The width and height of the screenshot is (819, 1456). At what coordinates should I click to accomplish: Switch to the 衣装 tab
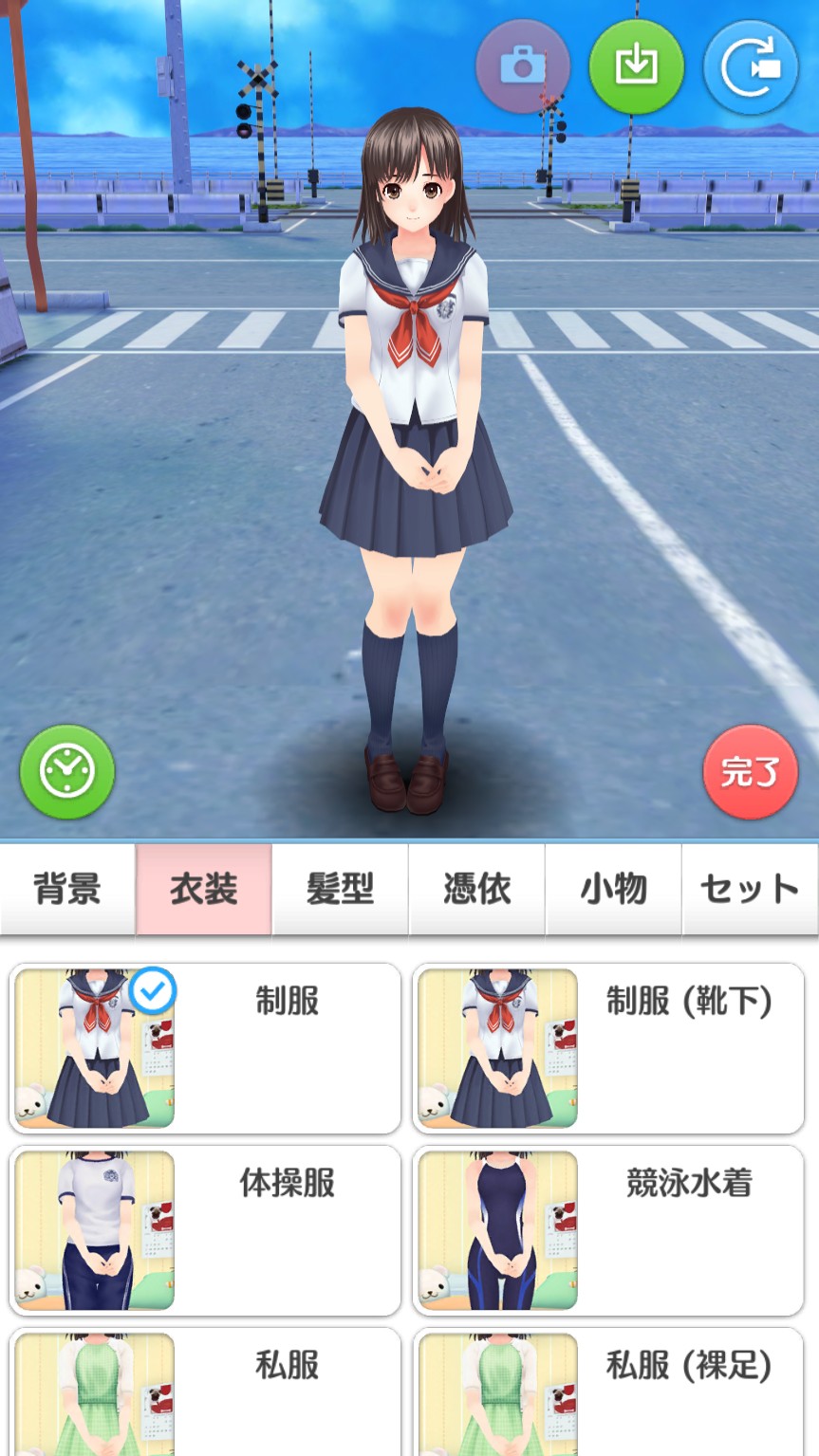[x=204, y=889]
